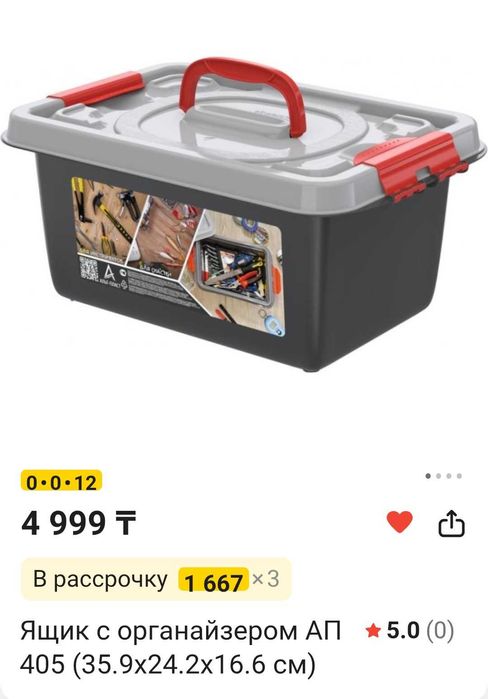Image resolution: width=488 pixels, height=699 pixels.
Task: Open installment details В рассрочку 1 667 ×3
Action: pyautogui.click(x=156, y=579)
